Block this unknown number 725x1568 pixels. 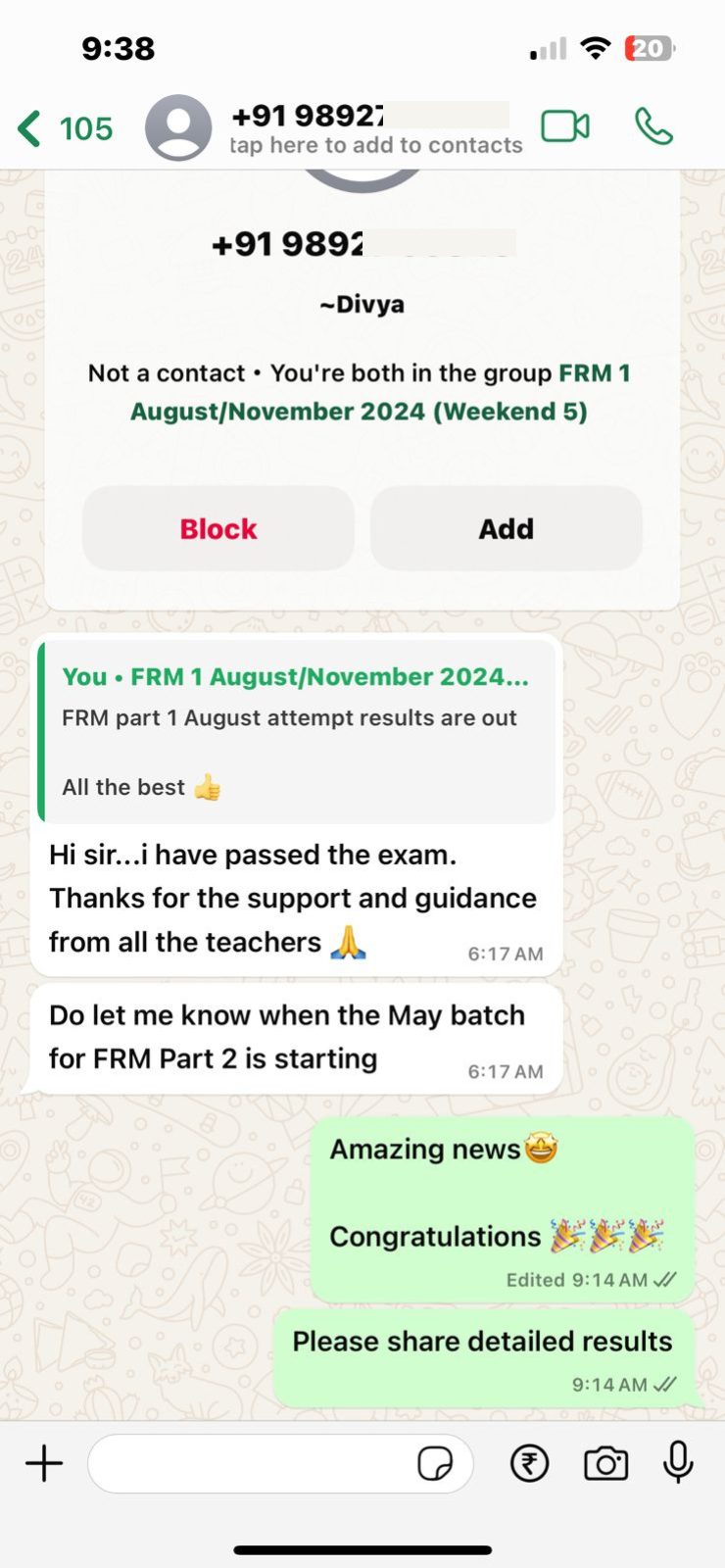click(x=217, y=529)
